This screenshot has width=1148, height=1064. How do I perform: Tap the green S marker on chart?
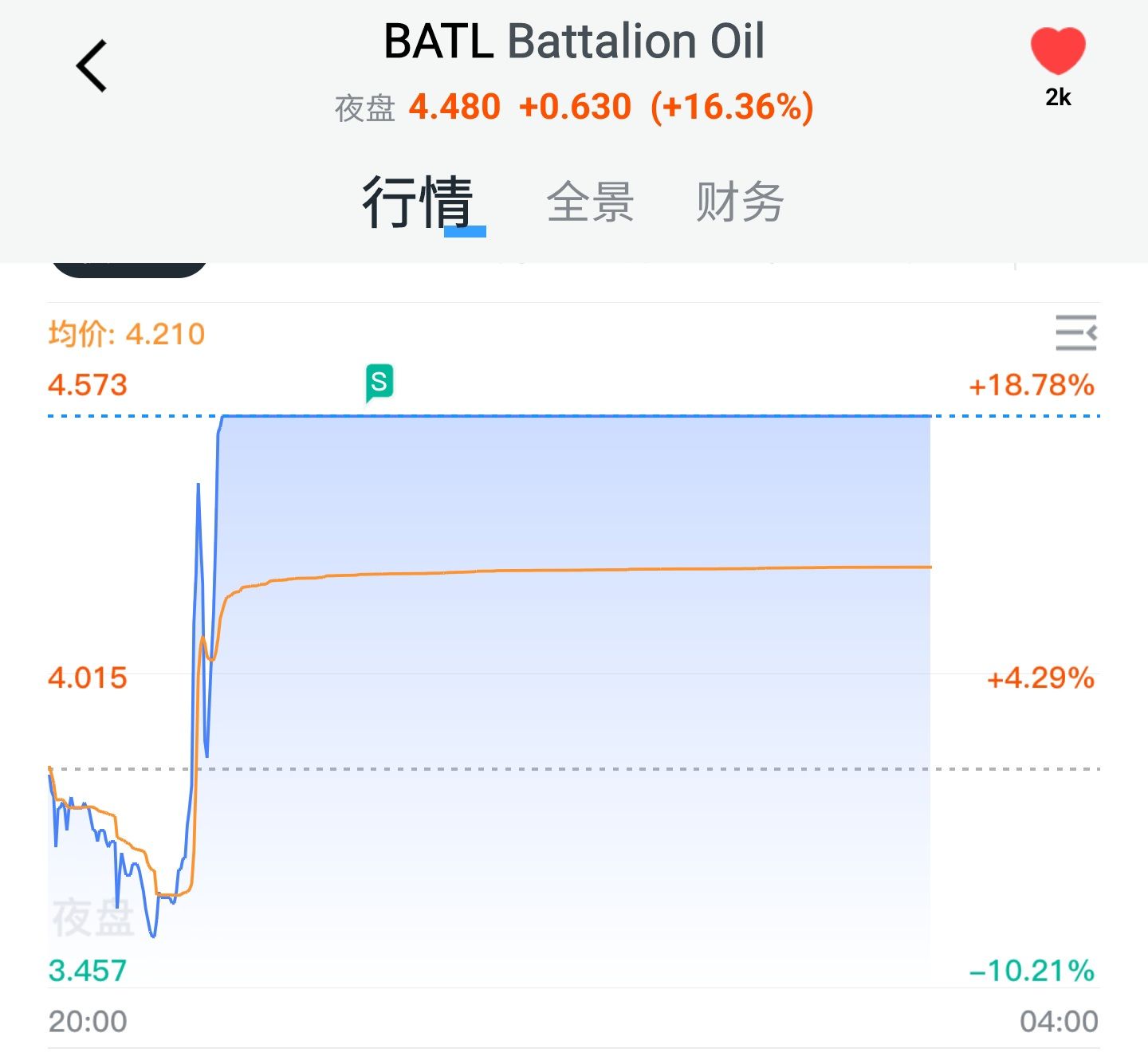click(379, 383)
